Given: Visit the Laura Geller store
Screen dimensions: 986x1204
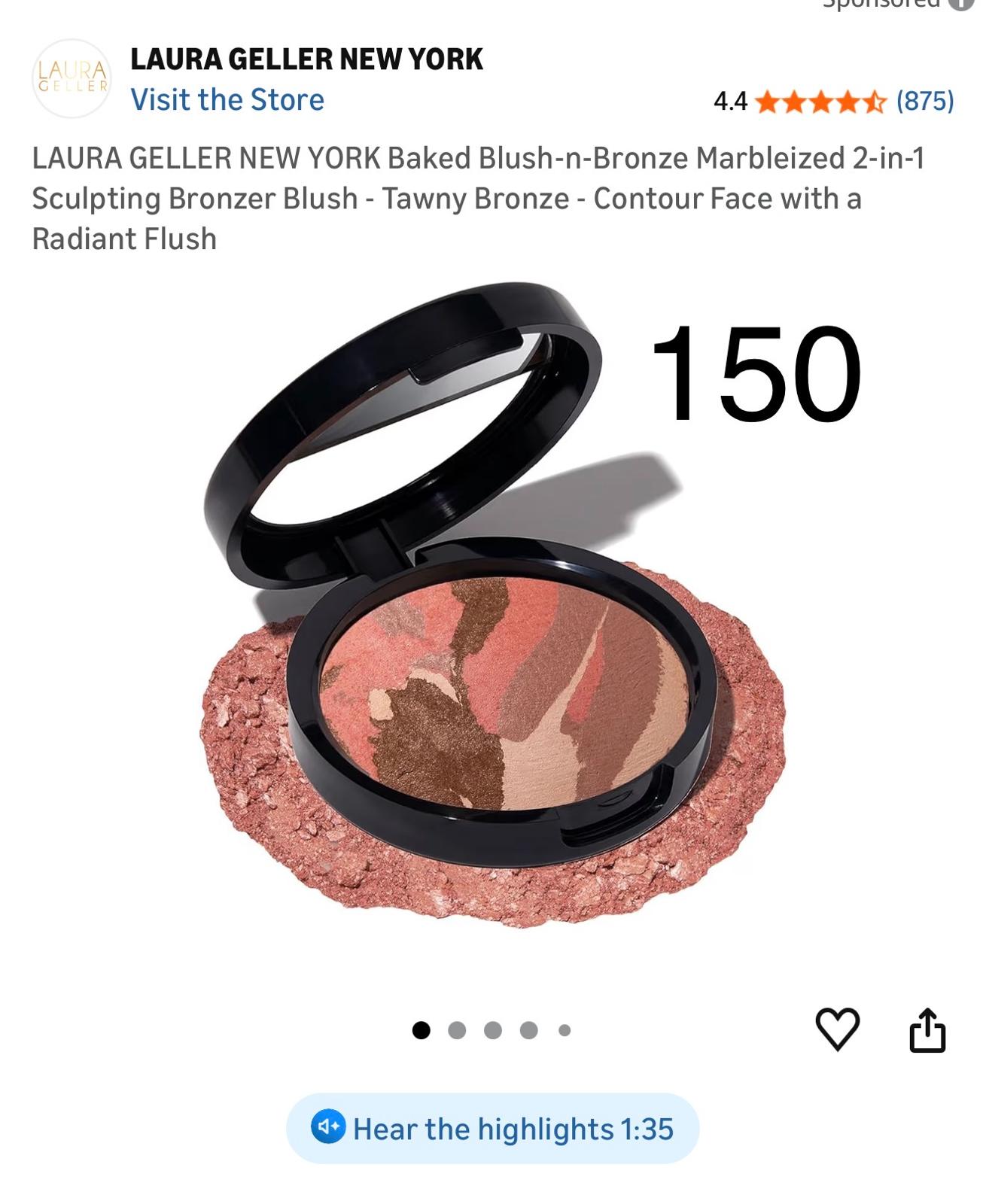Looking at the screenshot, I should (x=227, y=100).
